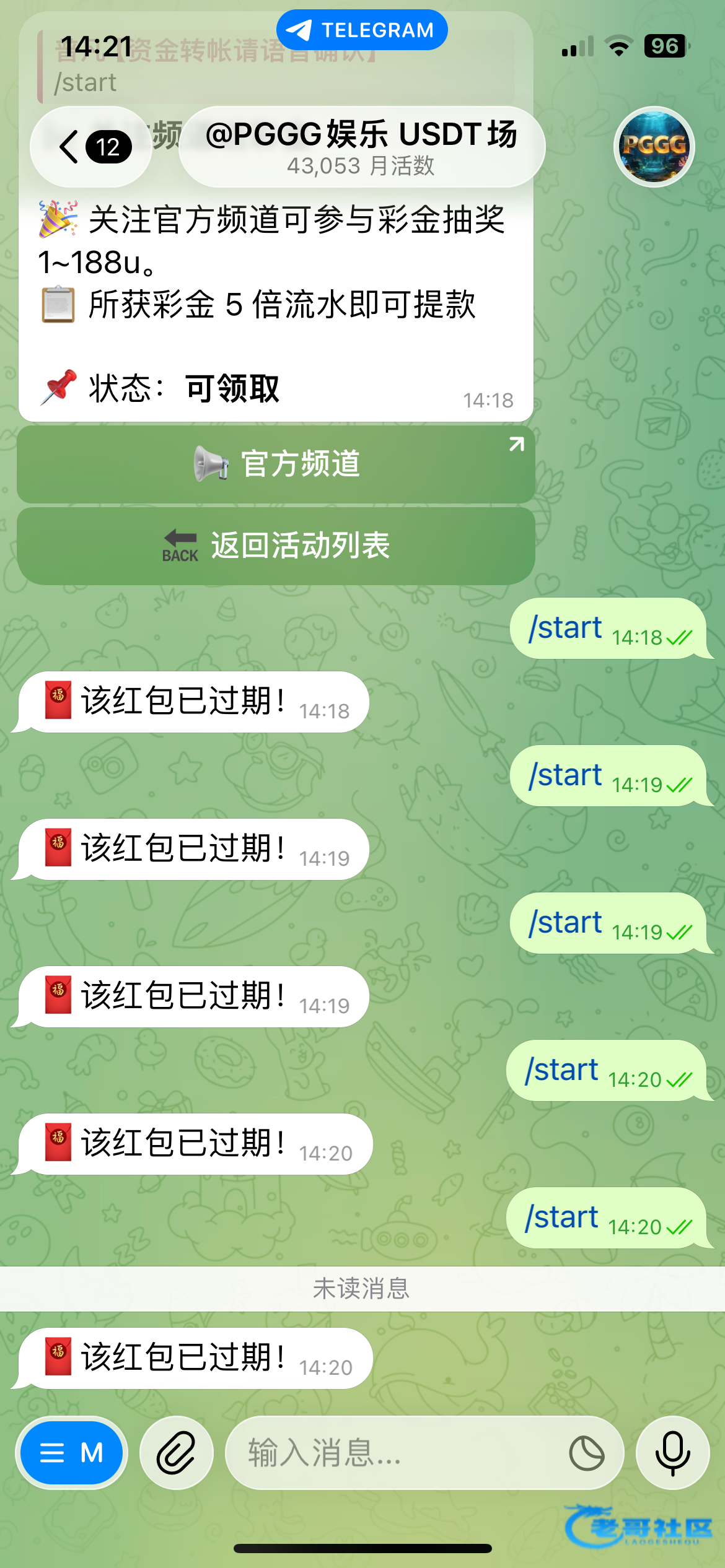Attach a file with the paperclip icon

click(177, 1452)
